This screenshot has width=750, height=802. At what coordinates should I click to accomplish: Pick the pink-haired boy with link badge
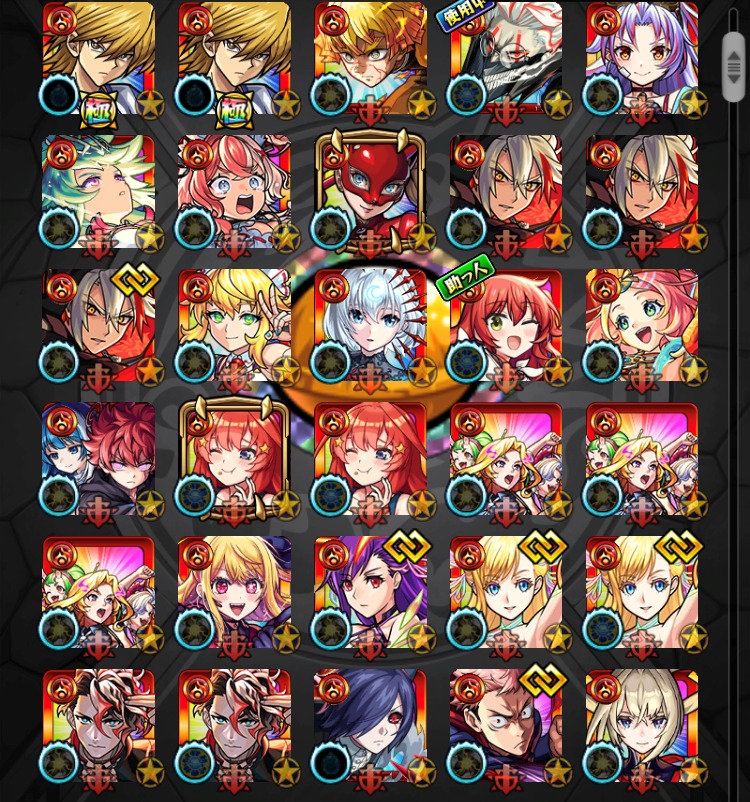[x=506, y=726]
